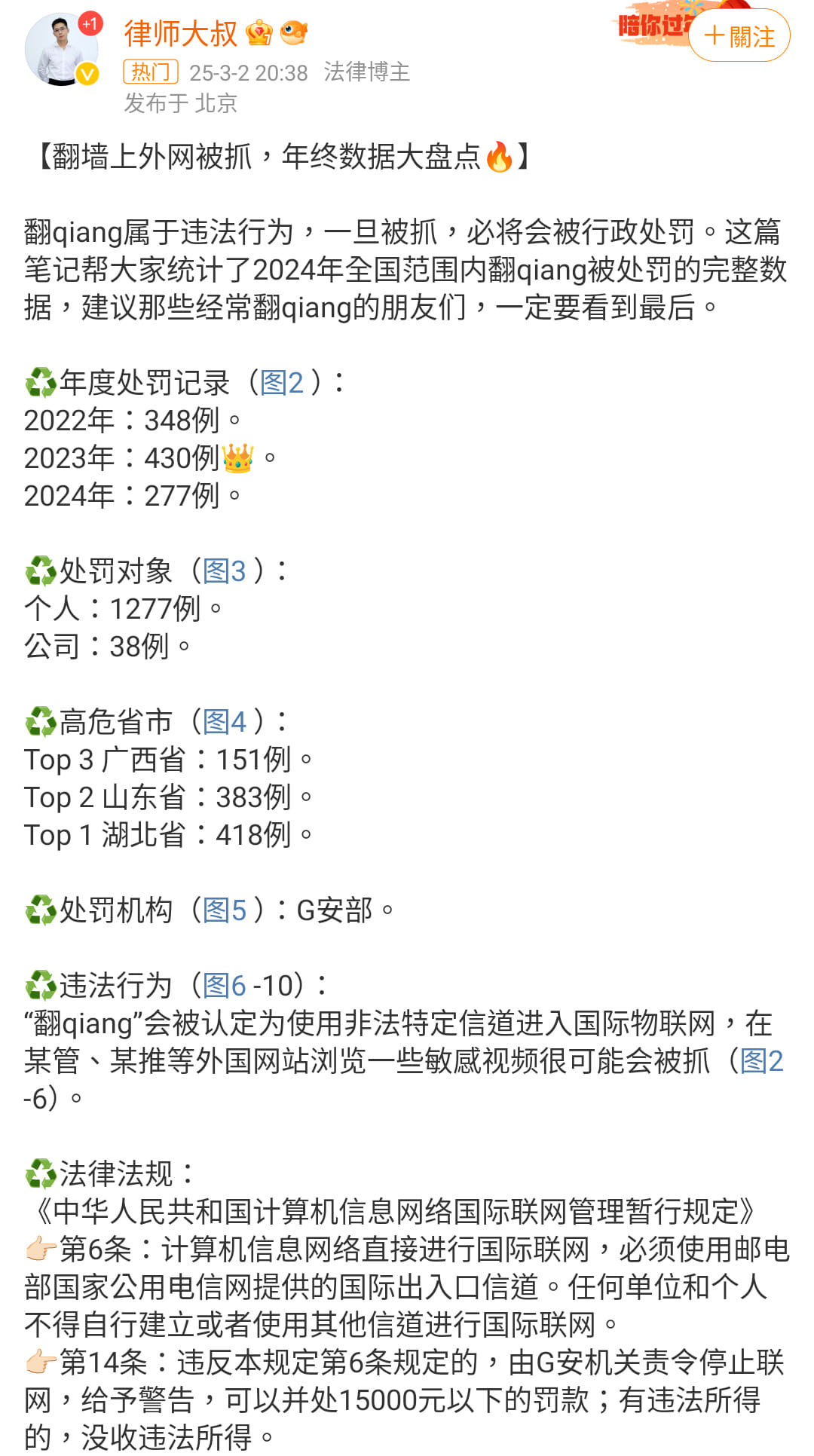Follow 律师大叔 with the 關注 button
Image resolution: width=814 pixels, height=1456 pixels.
point(739,35)
